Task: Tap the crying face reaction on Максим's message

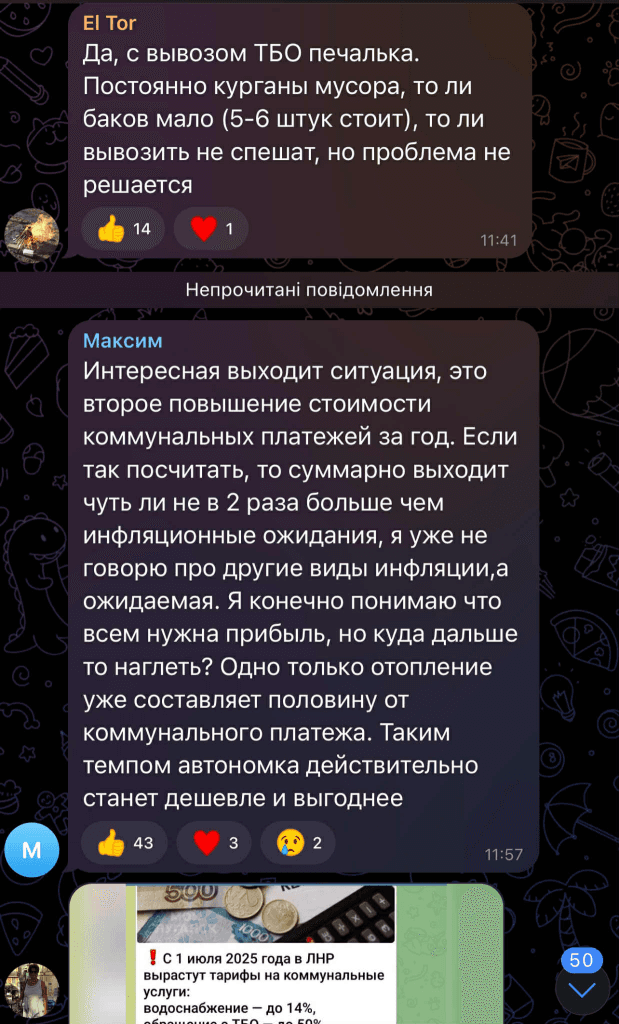Action: pos(298,842)
